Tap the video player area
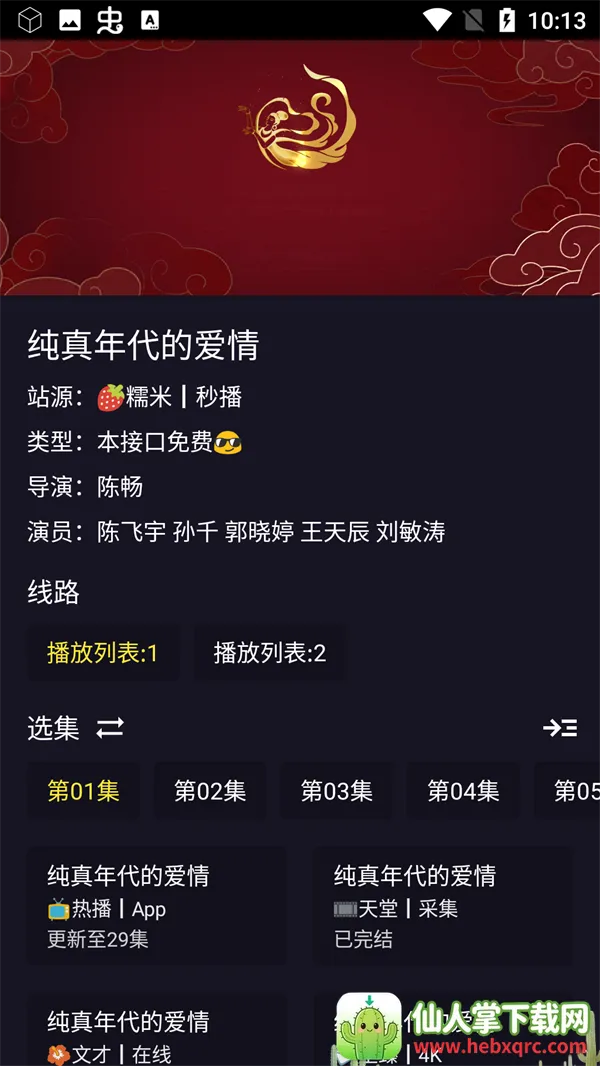The image size is (600, 1066). click(x=300, y=168)
